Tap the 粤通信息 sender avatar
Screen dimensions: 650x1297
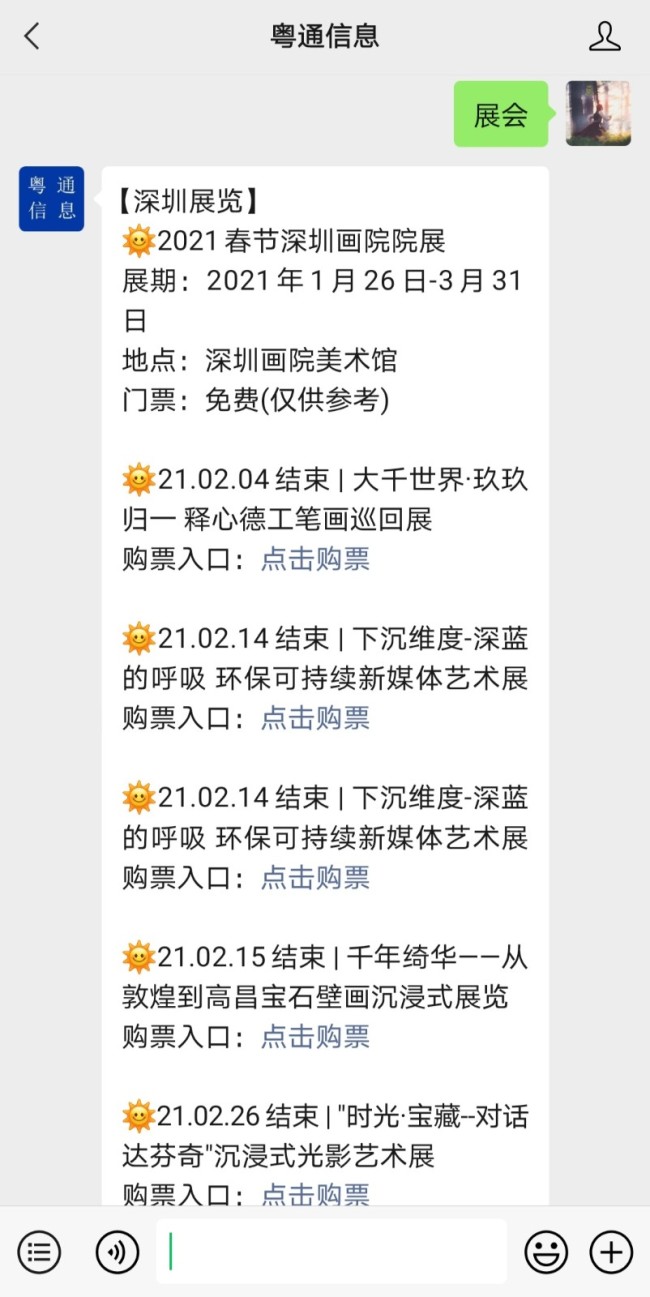tap(51, 198)
